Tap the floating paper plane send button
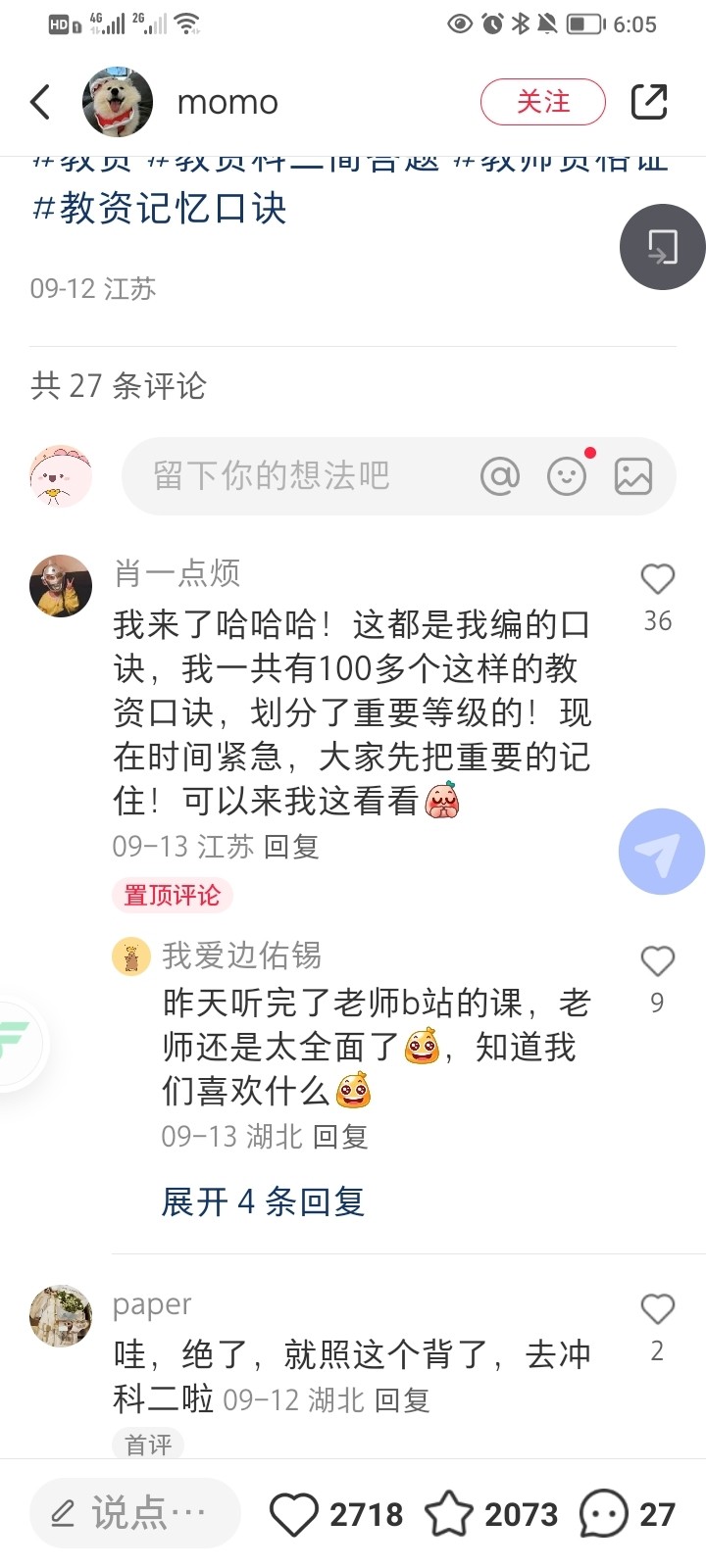This screenshot has width=706, height=1568. coord(661,852)
